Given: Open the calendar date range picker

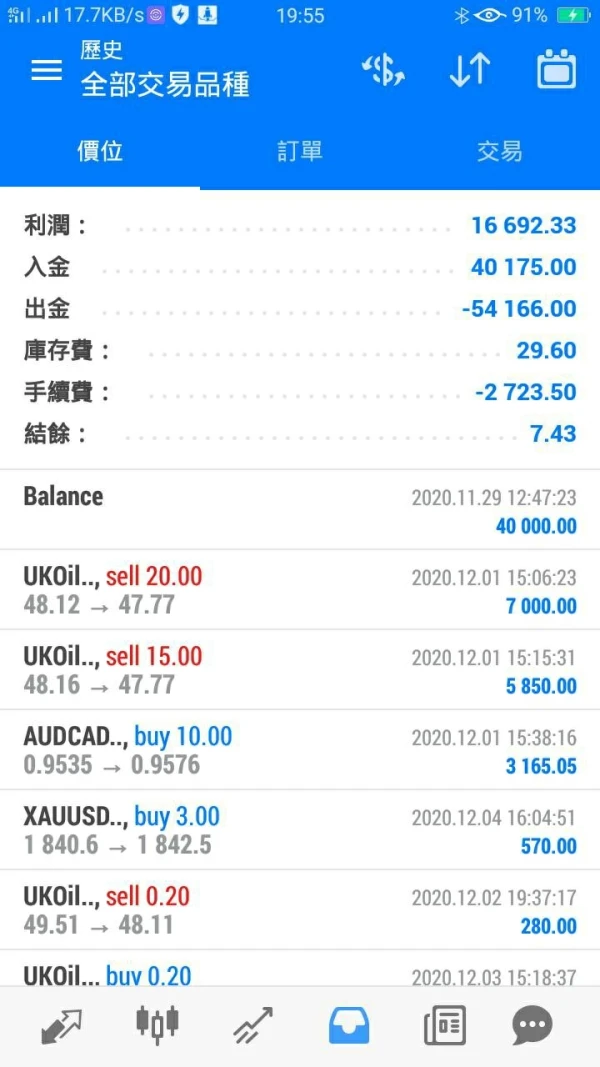Looking at the screenshot, I should [x=556, y=71].
